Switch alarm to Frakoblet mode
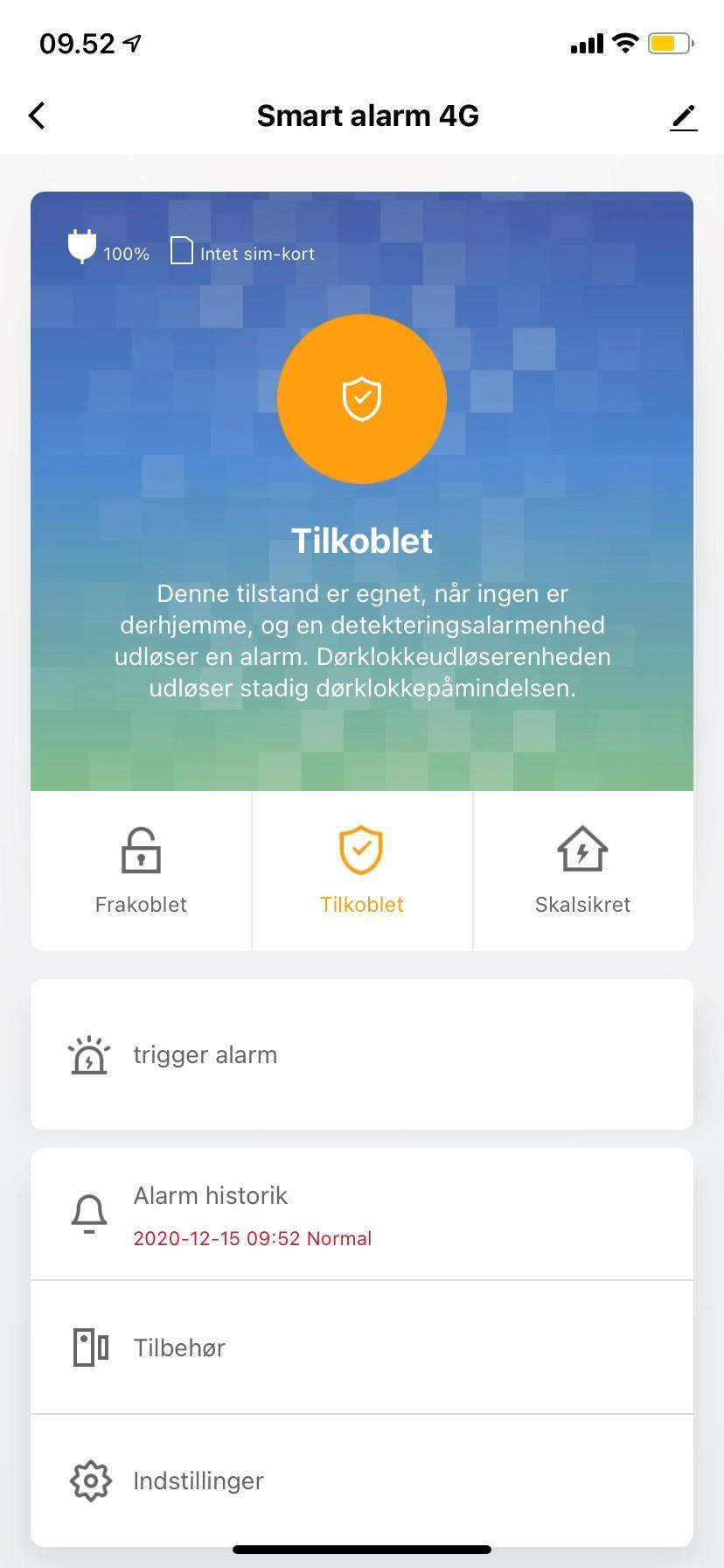Viewport: 724px width, 1568px height. [x=141, y=871]
